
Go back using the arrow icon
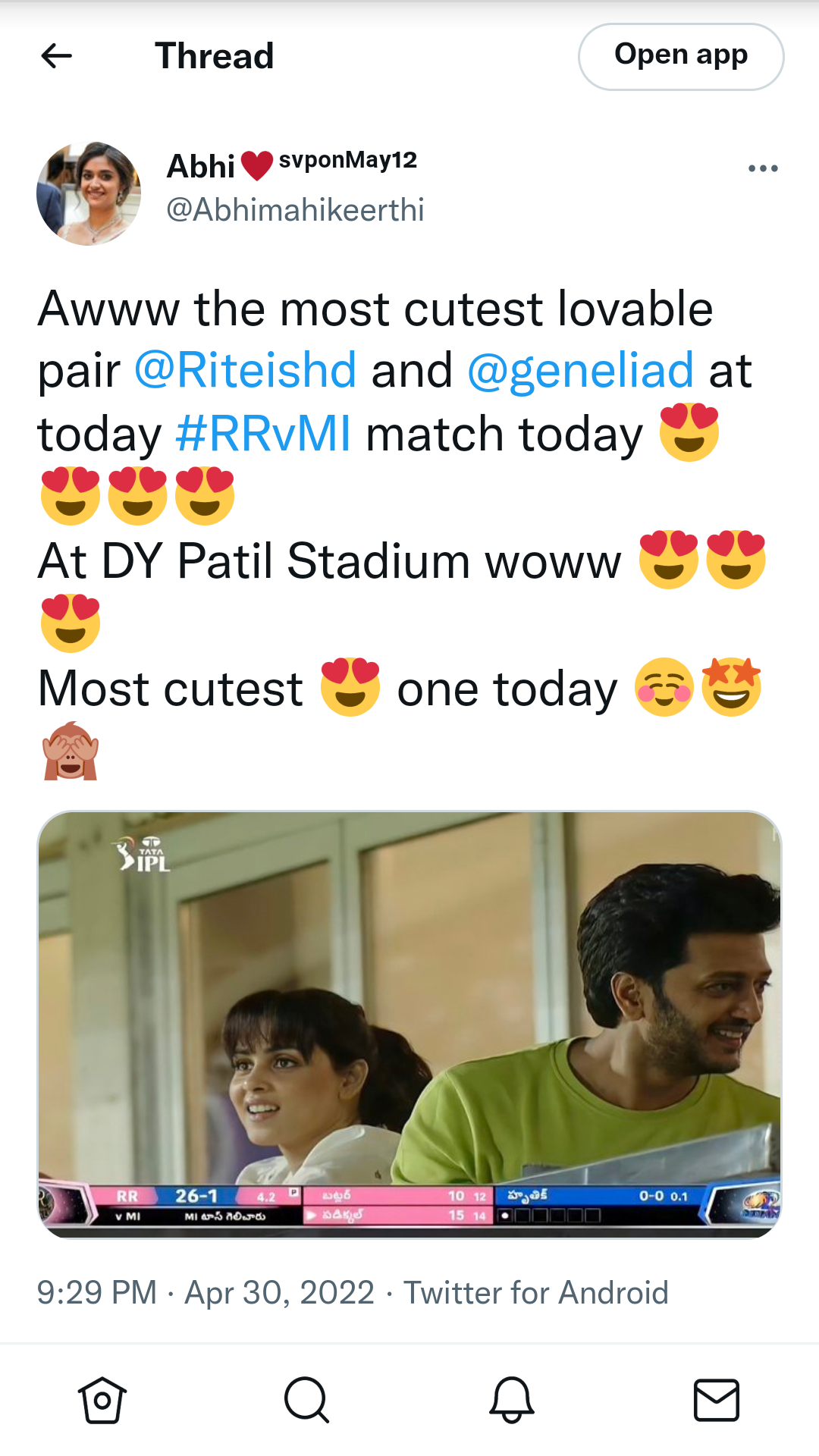click(x=57, y=55)
